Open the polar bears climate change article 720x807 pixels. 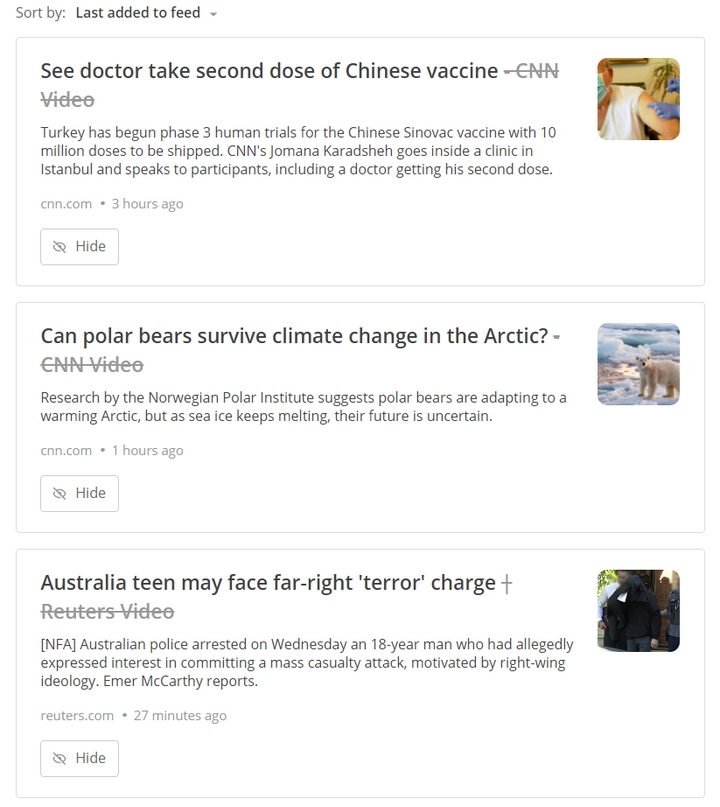[x=294, y=337]
